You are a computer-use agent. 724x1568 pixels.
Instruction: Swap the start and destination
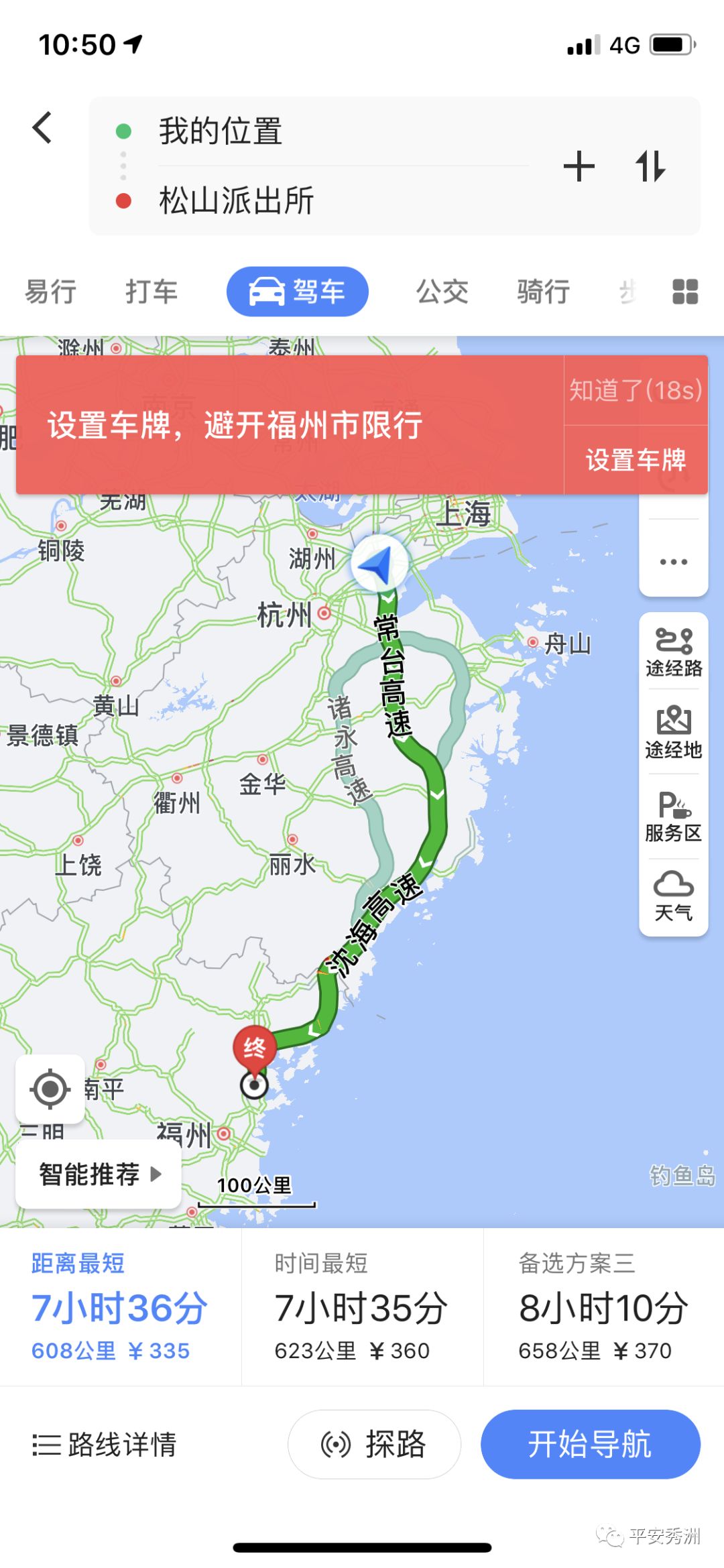point(650,166)
